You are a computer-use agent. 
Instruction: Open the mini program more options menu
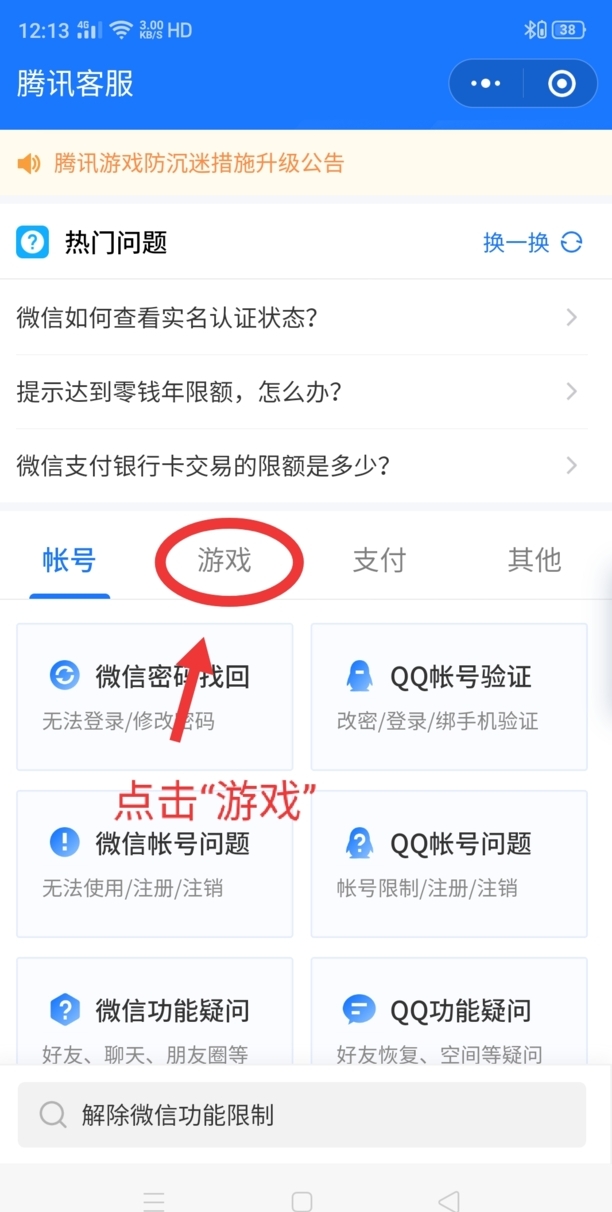point(486,84)
